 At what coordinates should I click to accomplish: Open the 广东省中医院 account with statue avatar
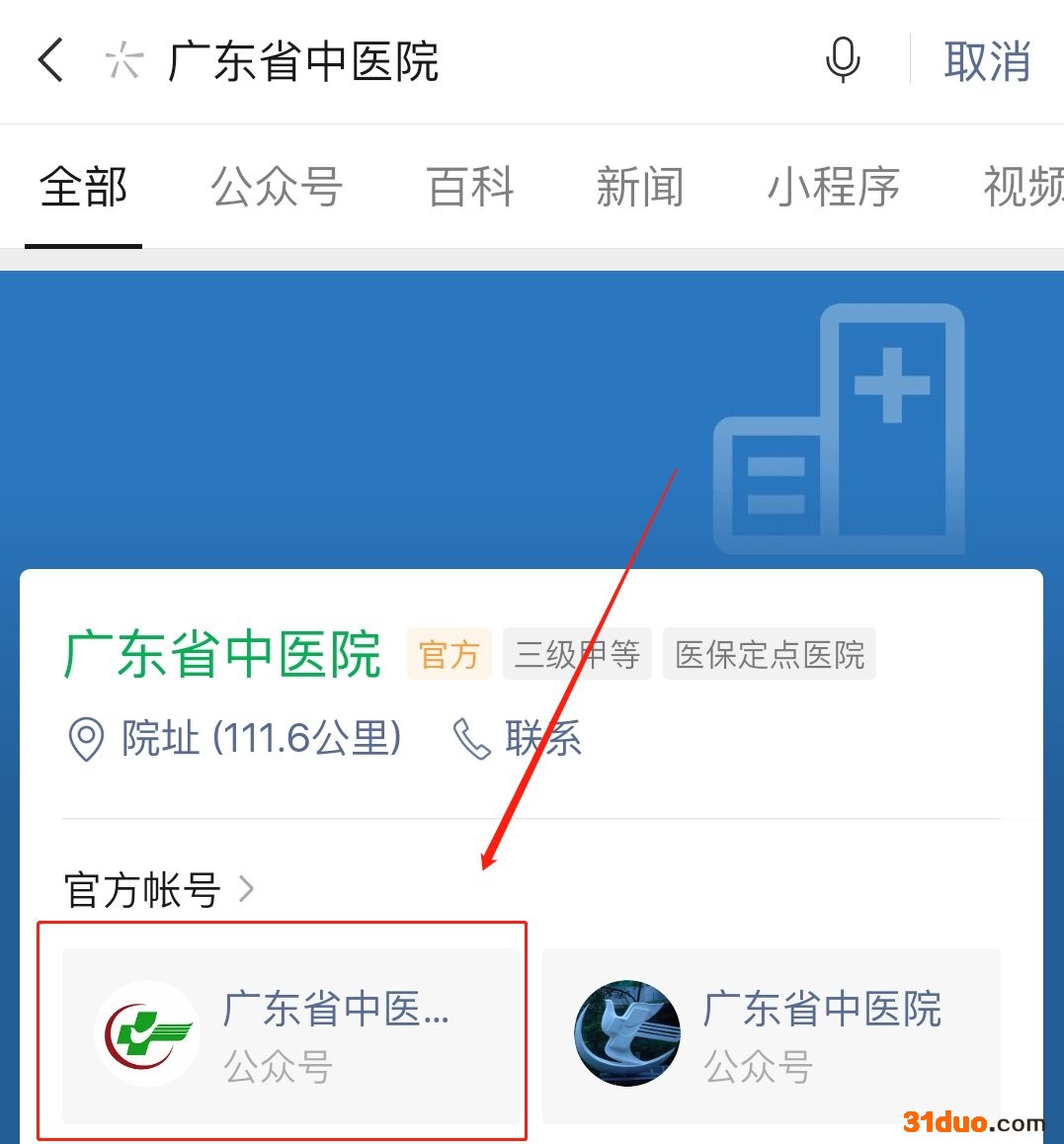pos(771,1035)
